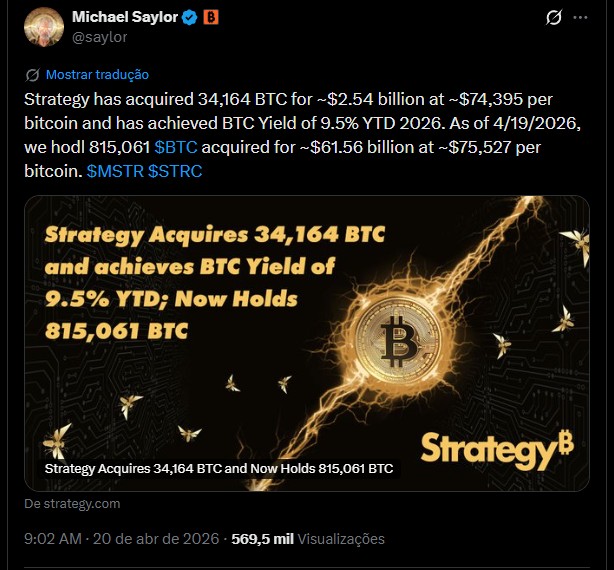Open the De strategy.com source link

pyautogui.click(x=72, y=504)
